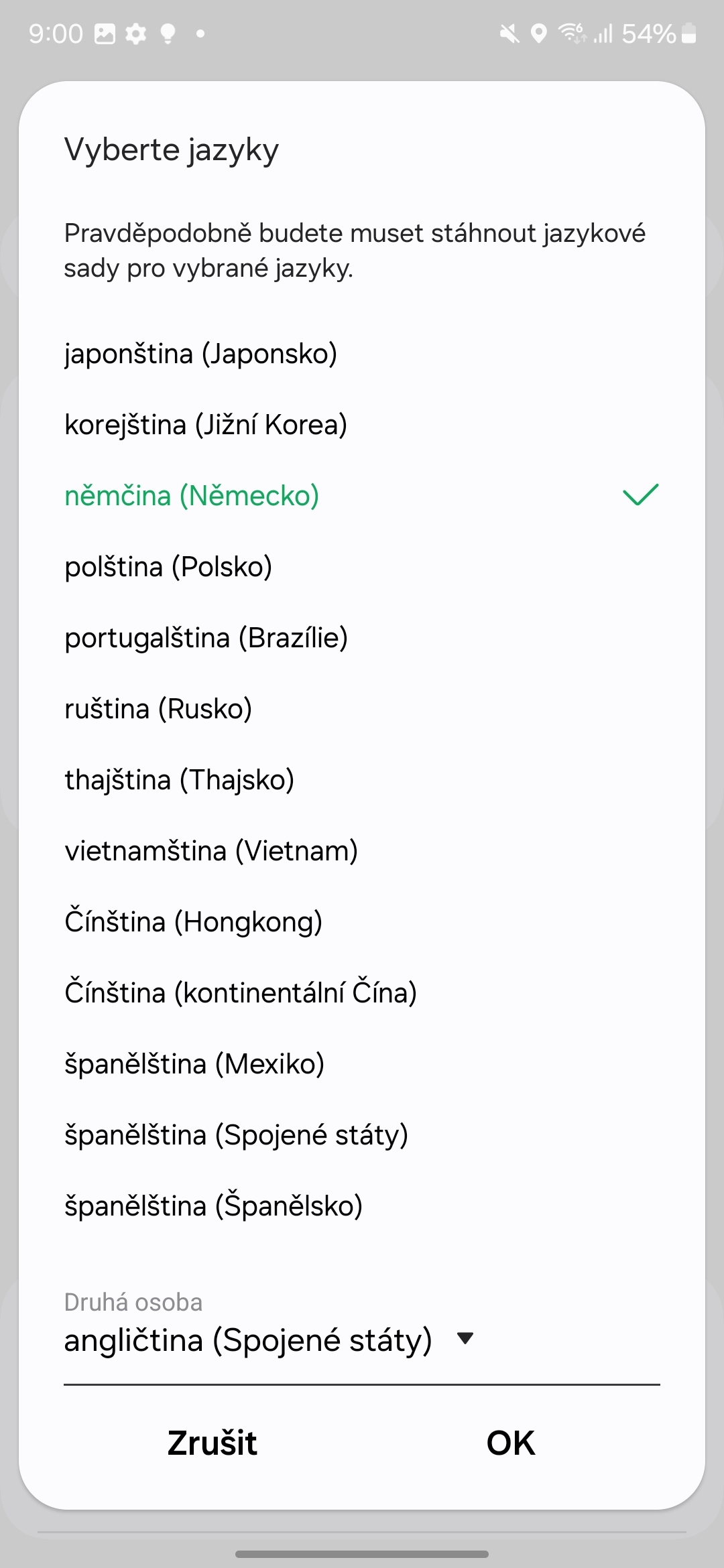Select korejština (Jižní Korea) from the list
This screenshot has width=724, height=1568.
(206, 424)
